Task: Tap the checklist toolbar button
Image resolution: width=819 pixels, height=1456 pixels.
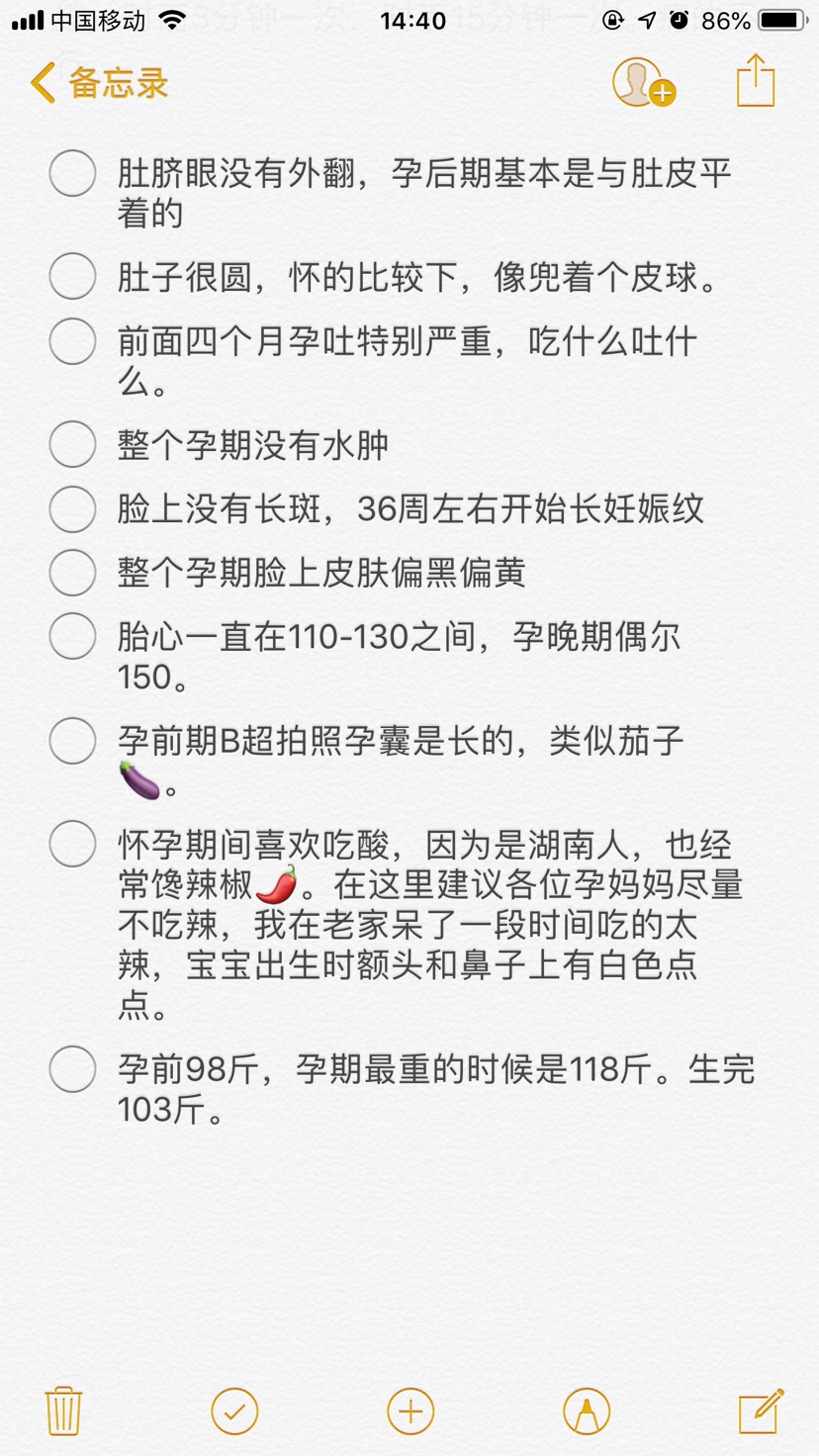Action: 234,1410
